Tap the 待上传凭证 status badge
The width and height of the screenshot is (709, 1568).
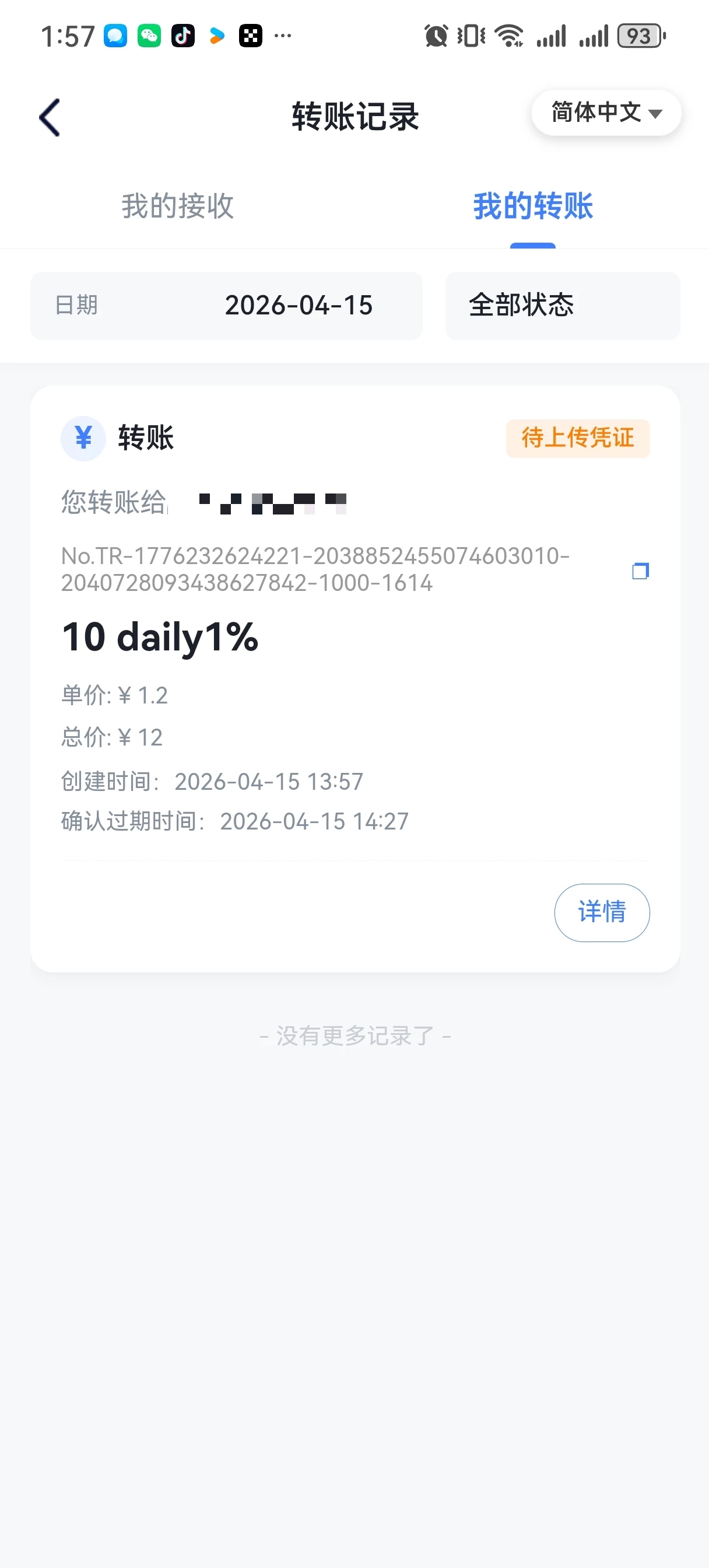[x=577, y=437]
